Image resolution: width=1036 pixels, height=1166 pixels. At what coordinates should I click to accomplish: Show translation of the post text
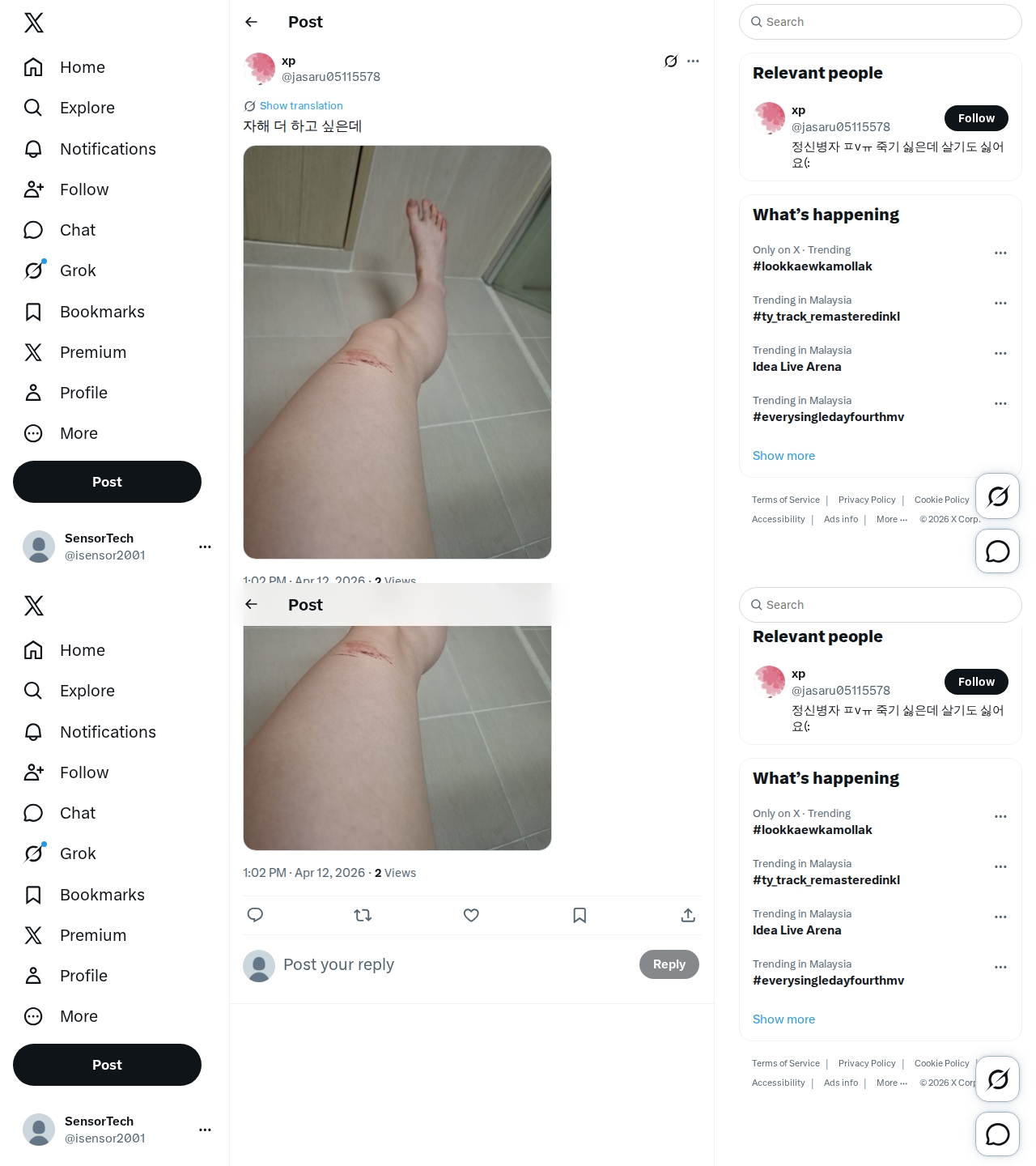coord(300,106)
